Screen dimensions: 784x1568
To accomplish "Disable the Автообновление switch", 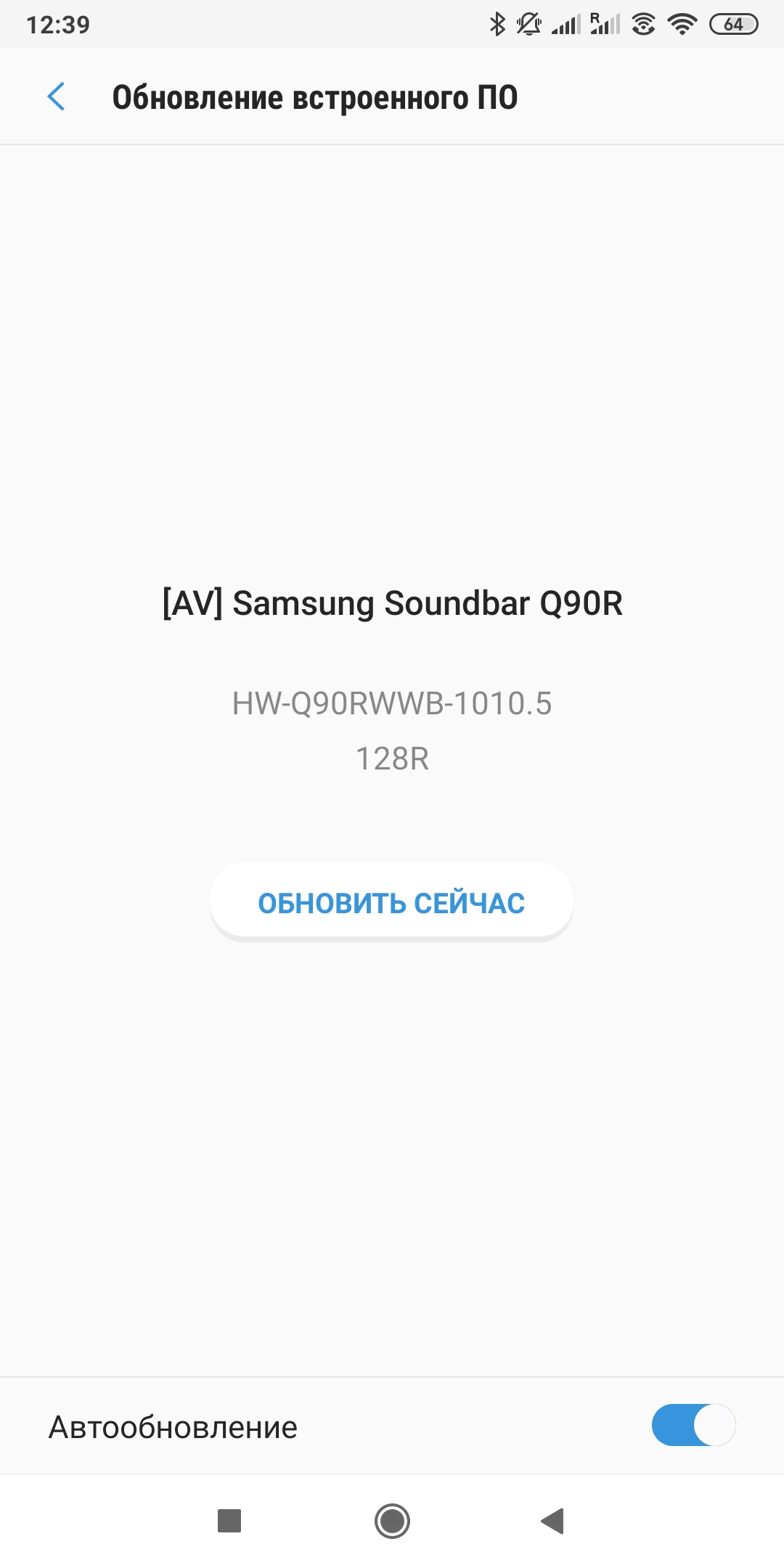I will (x=693, y=1425).
